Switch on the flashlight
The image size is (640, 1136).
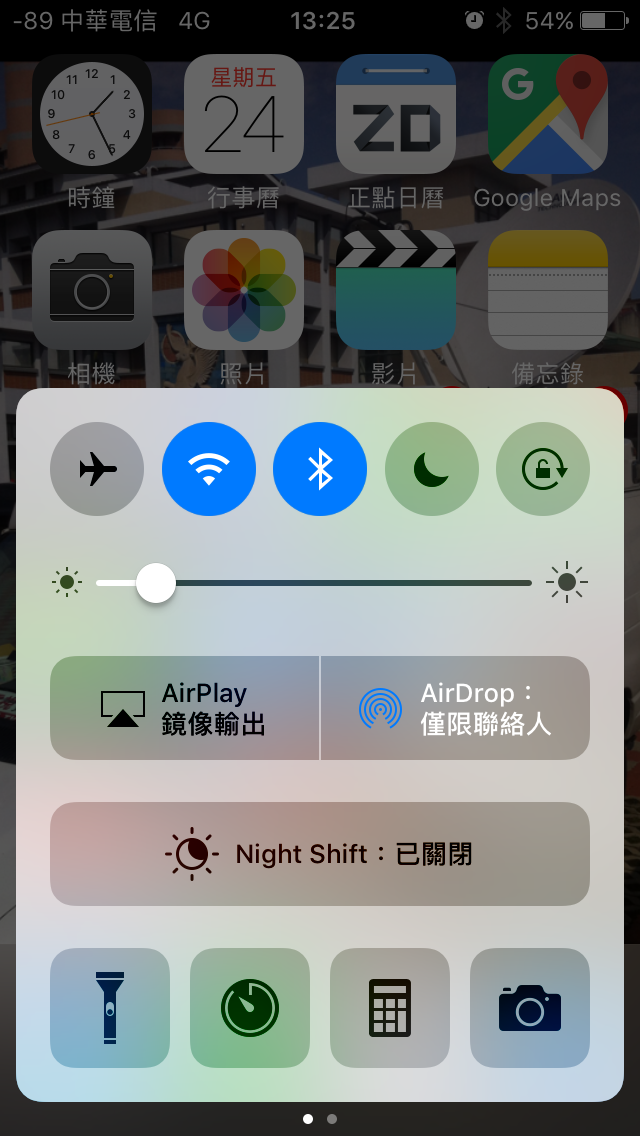[x=110, y=1008]
